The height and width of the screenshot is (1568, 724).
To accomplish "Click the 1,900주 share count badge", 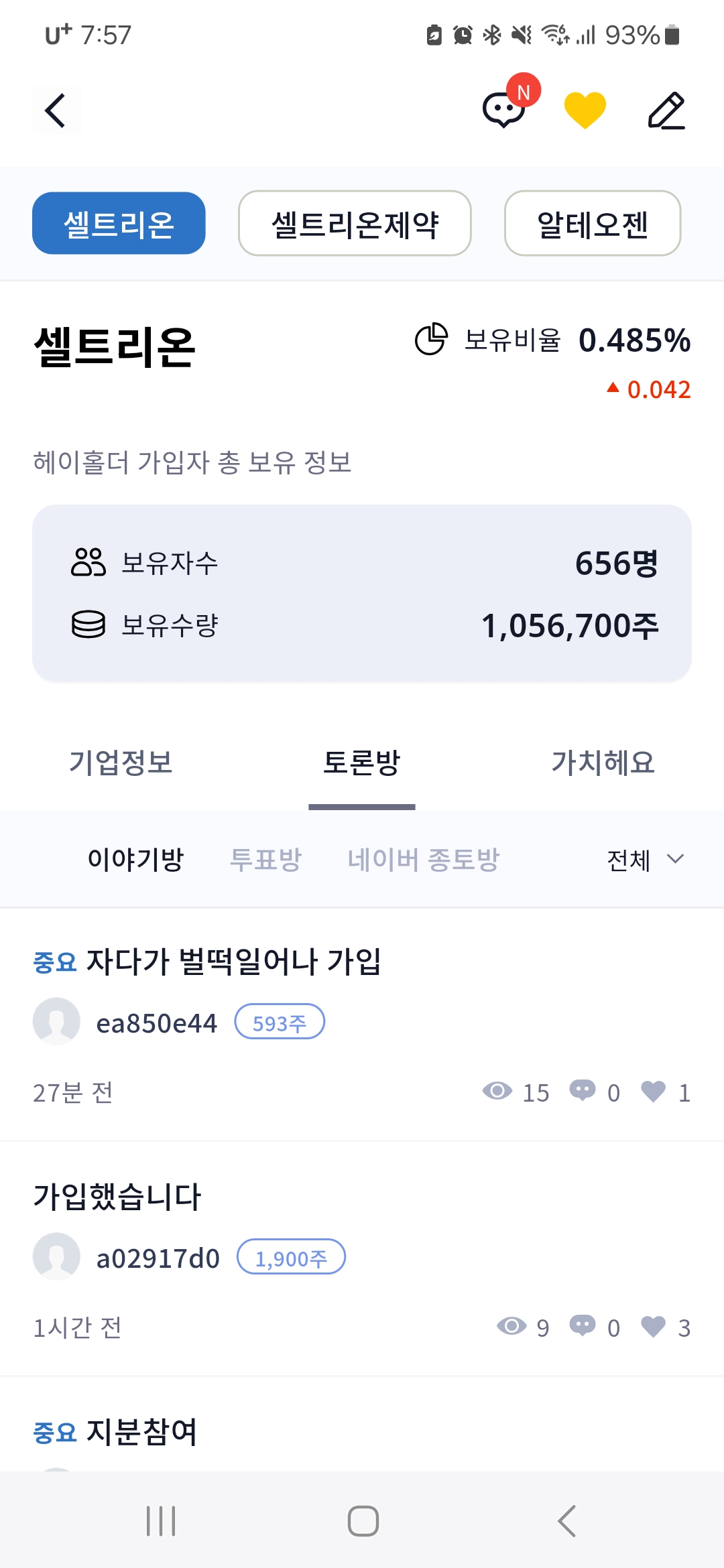I will (292, 1257).
